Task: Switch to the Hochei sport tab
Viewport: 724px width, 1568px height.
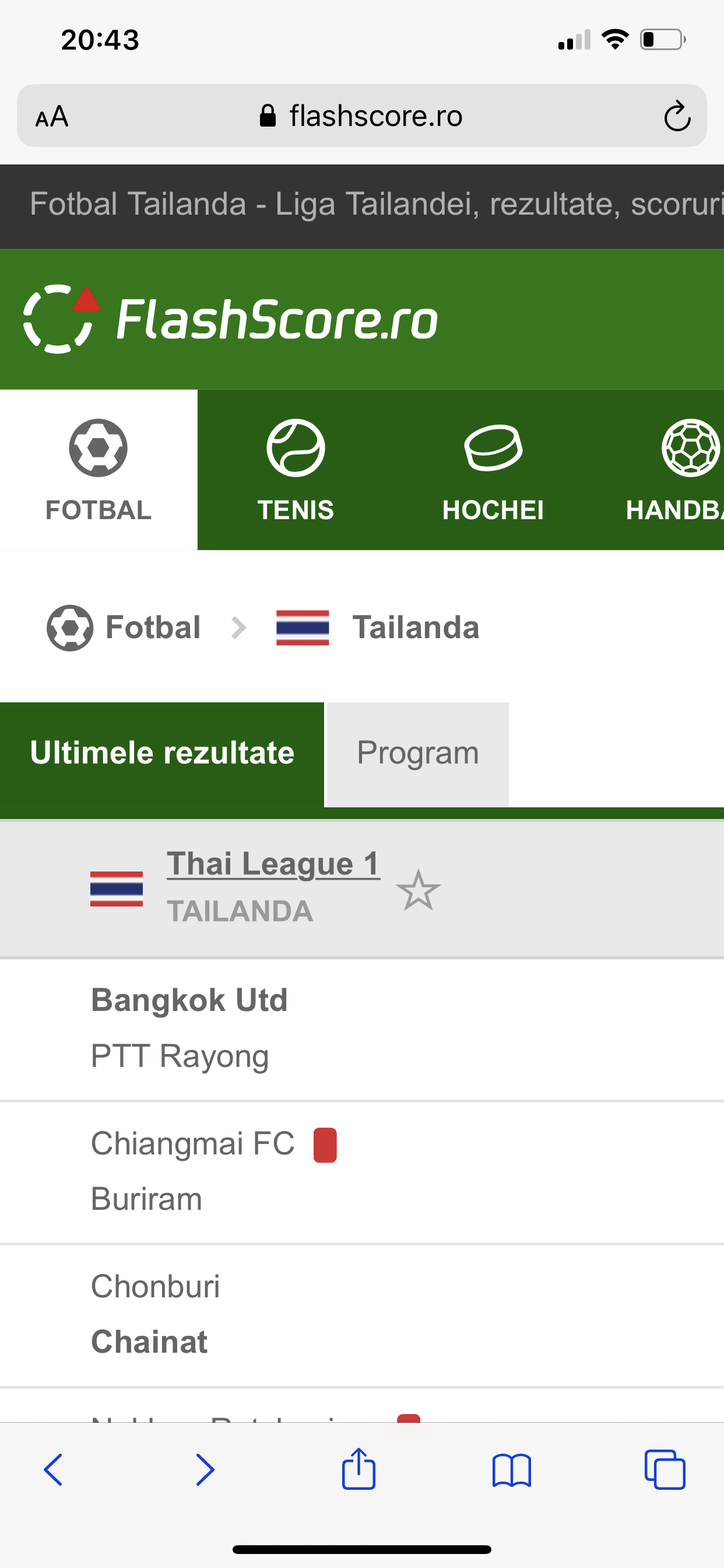Action: [x=493, y=470]
